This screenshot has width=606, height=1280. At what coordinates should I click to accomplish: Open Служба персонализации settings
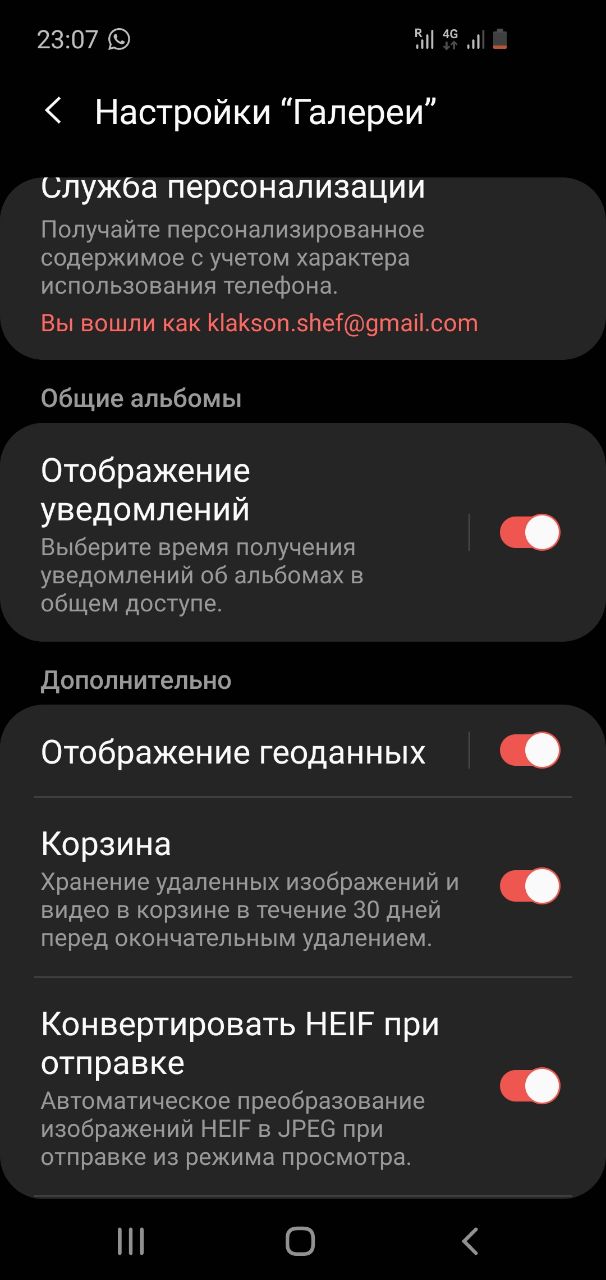[x=303, y=268]
